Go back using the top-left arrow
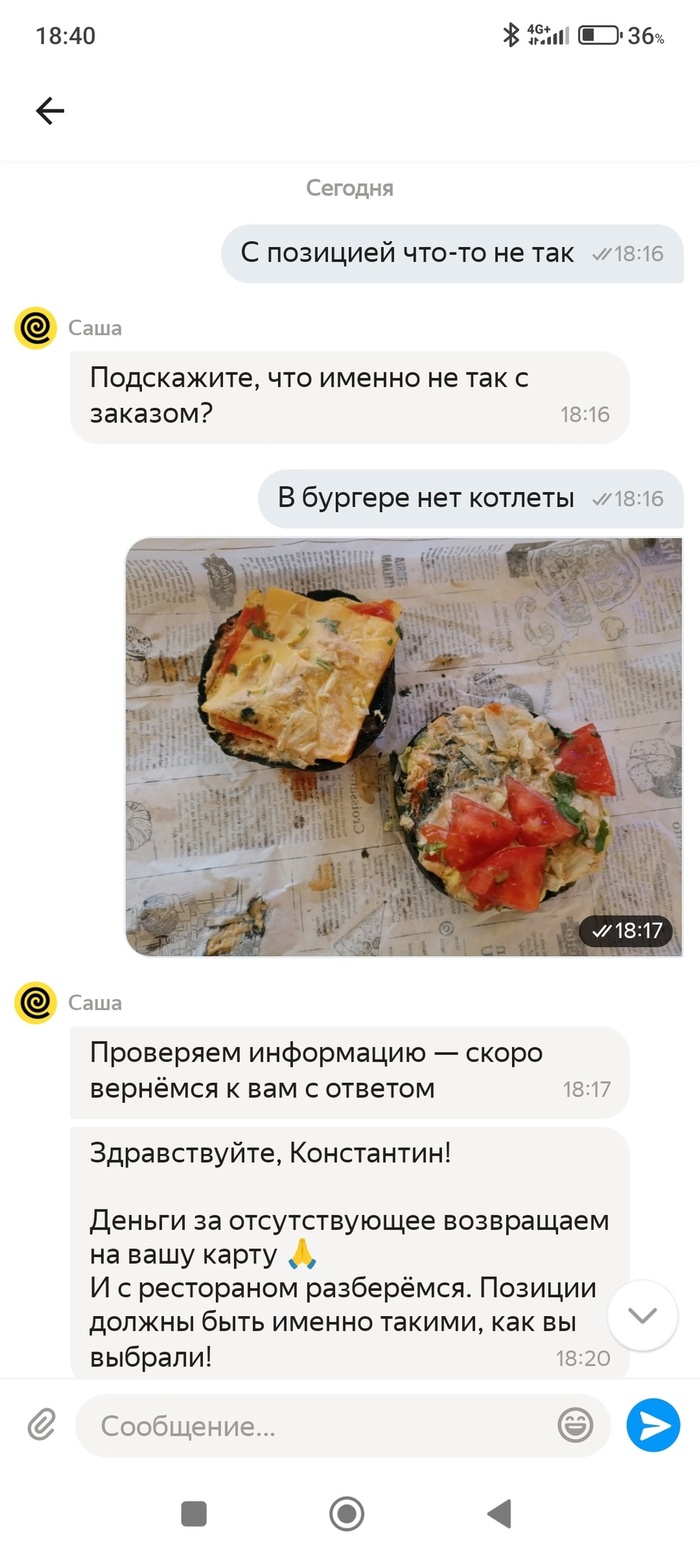This screenshot has height=1556, width=700. 49,111
